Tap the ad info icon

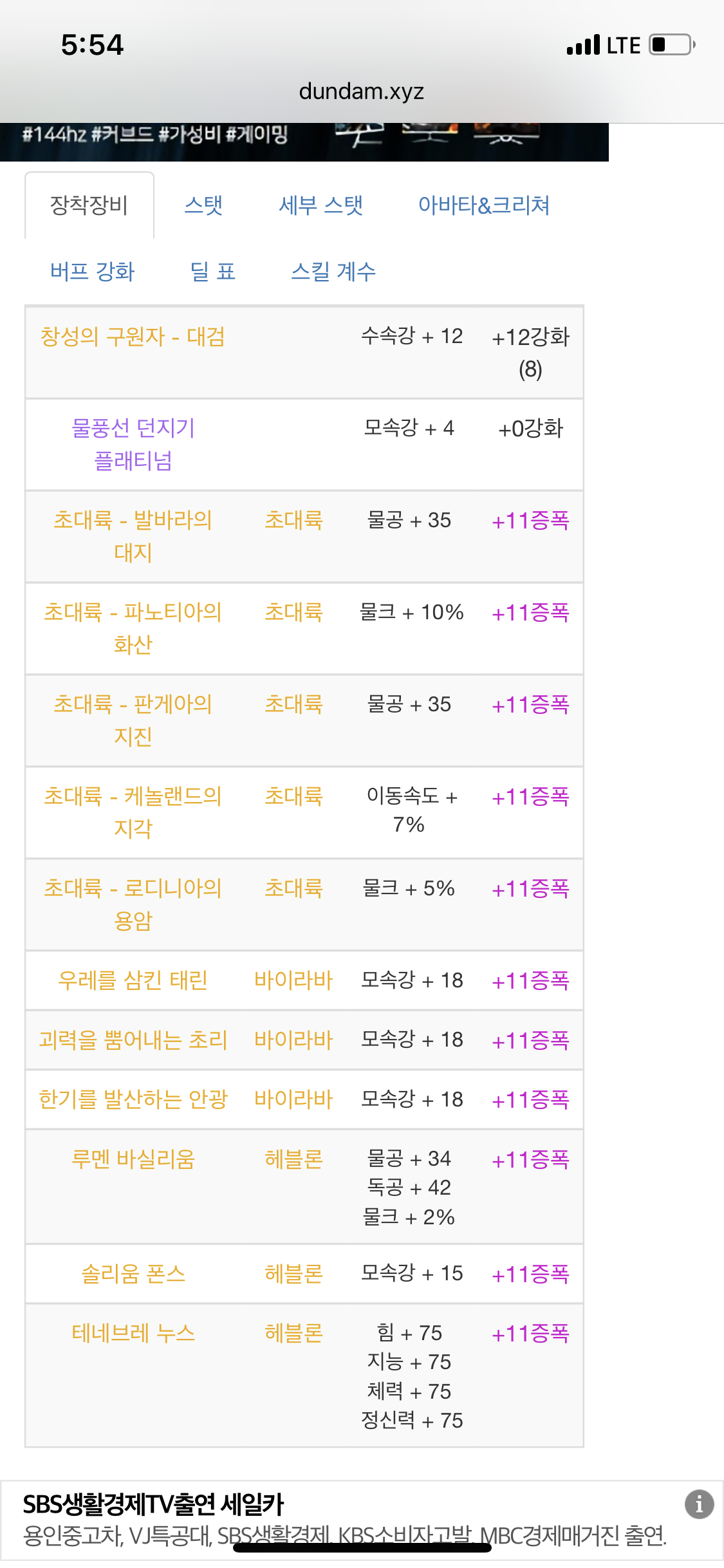(x=699, y=1504)
